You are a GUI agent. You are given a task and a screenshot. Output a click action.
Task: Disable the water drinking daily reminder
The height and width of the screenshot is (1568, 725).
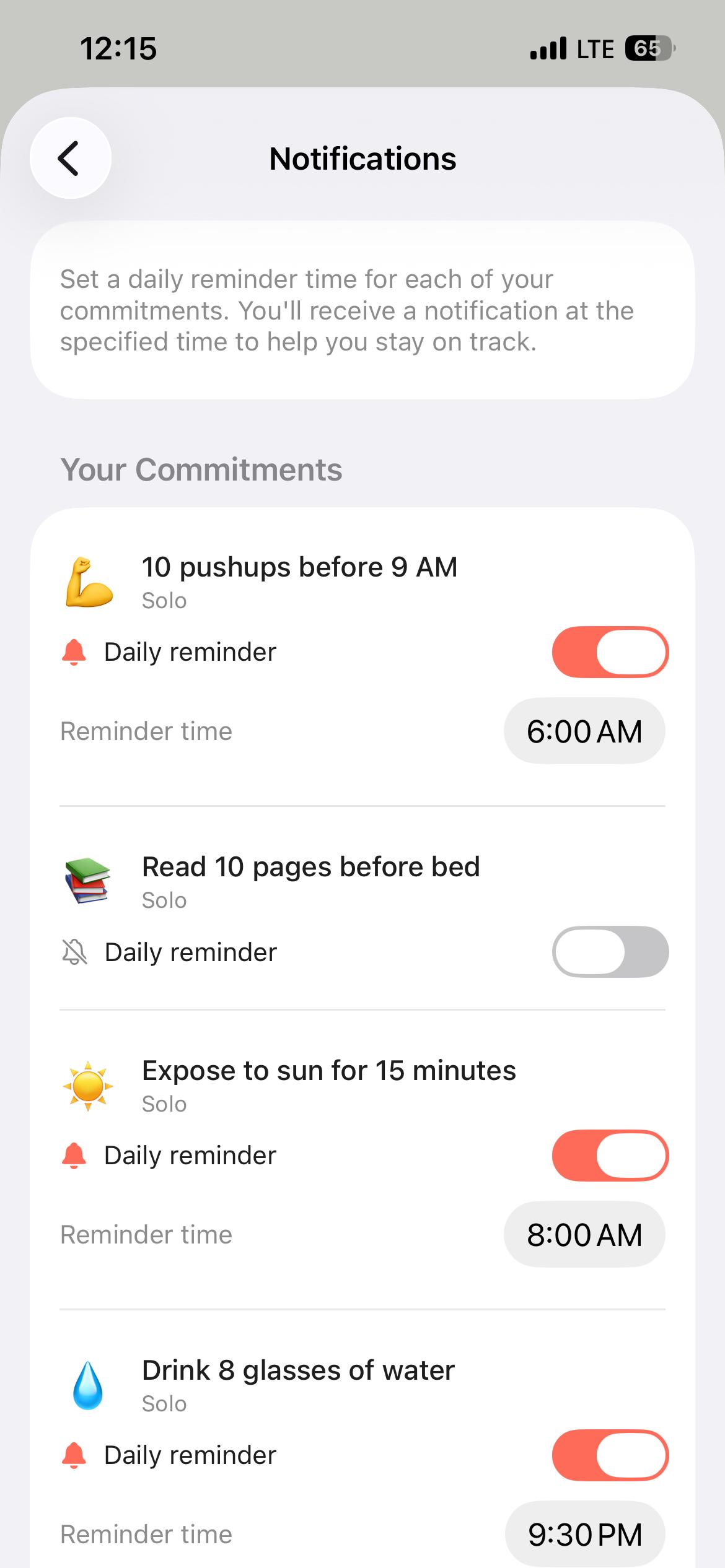[609, 1455]
